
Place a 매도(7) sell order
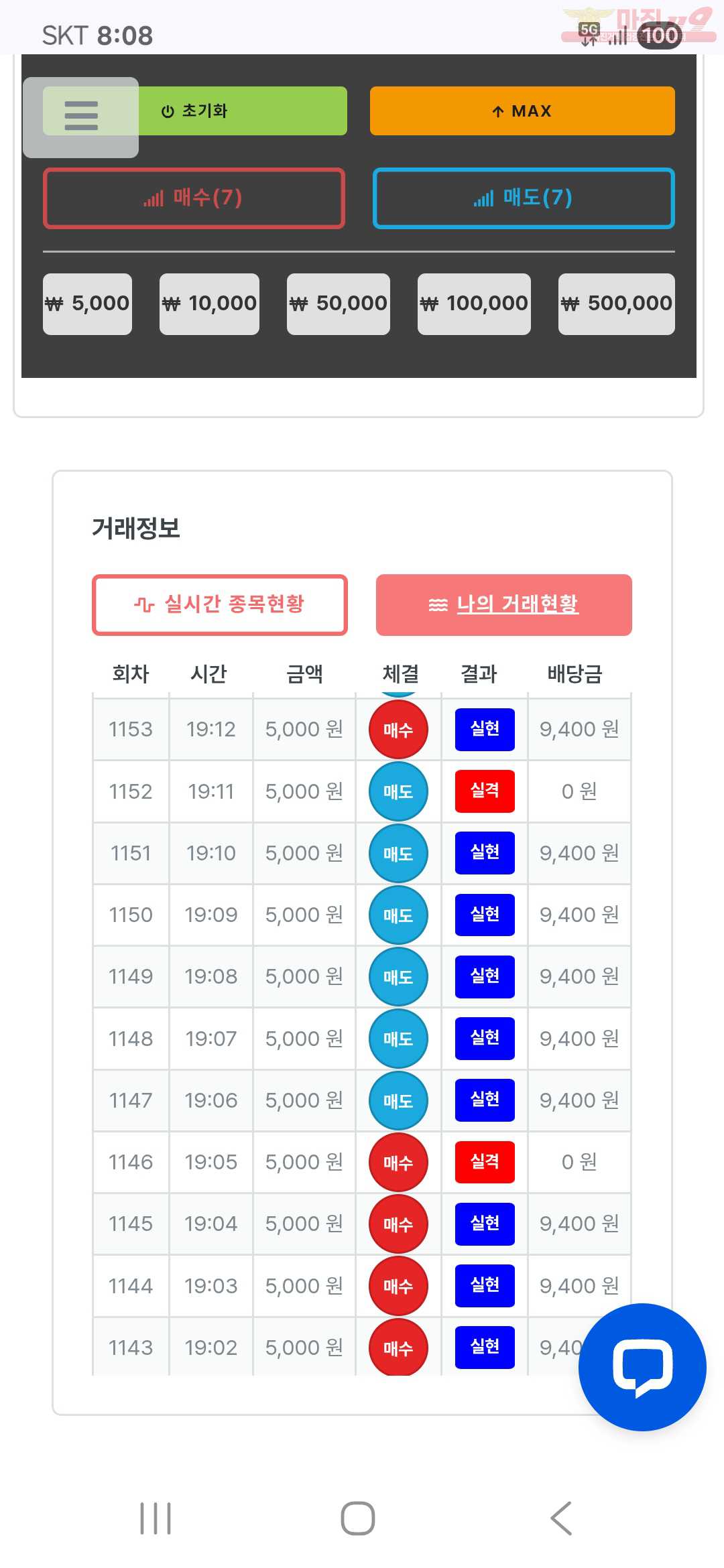pyautogui.click(x=524, y=198)
